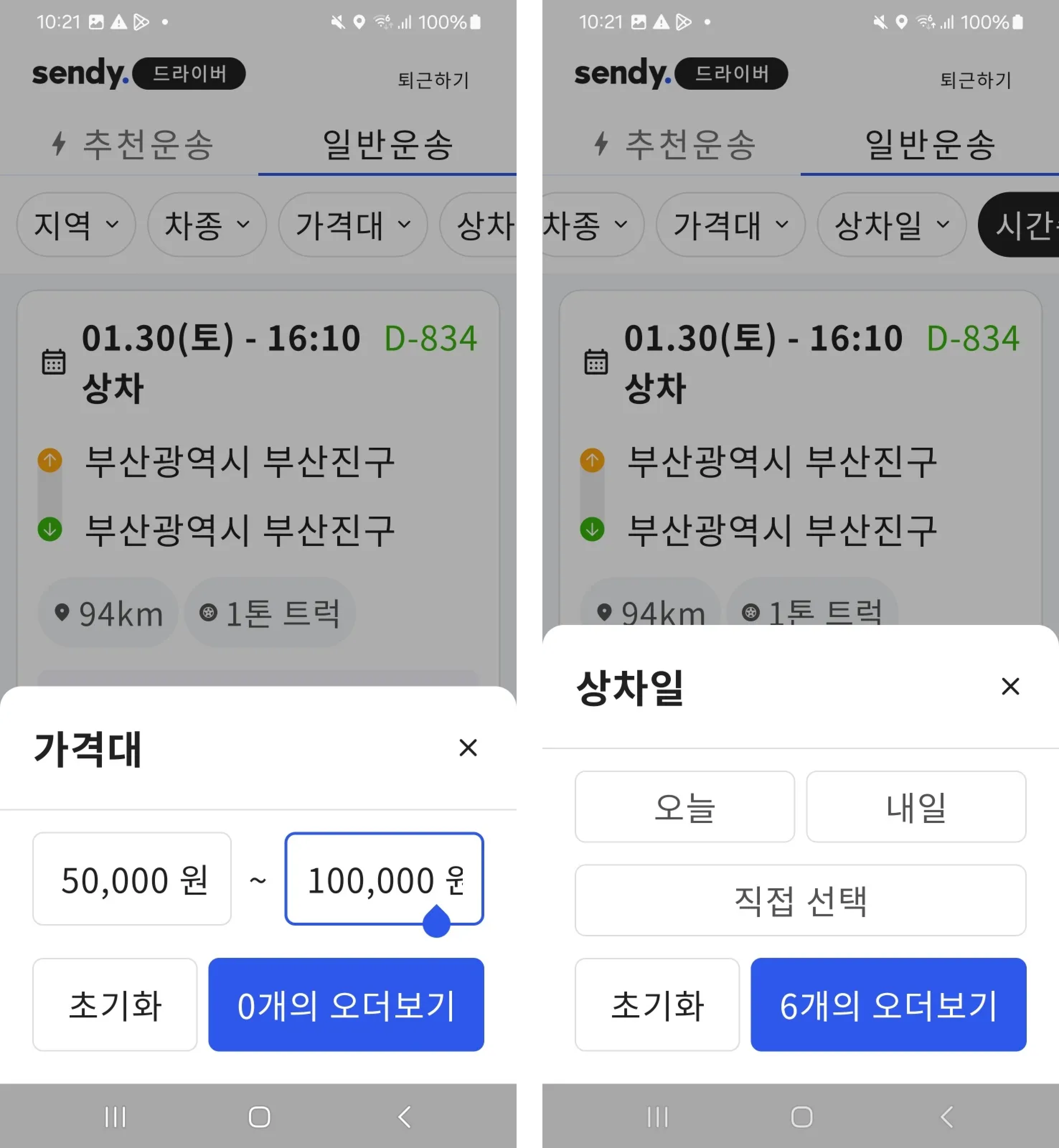Reset the 가격대 filter with 초기화
The height and width of the screenshot is (1148, 1059).
click(x=114, y=1004)
